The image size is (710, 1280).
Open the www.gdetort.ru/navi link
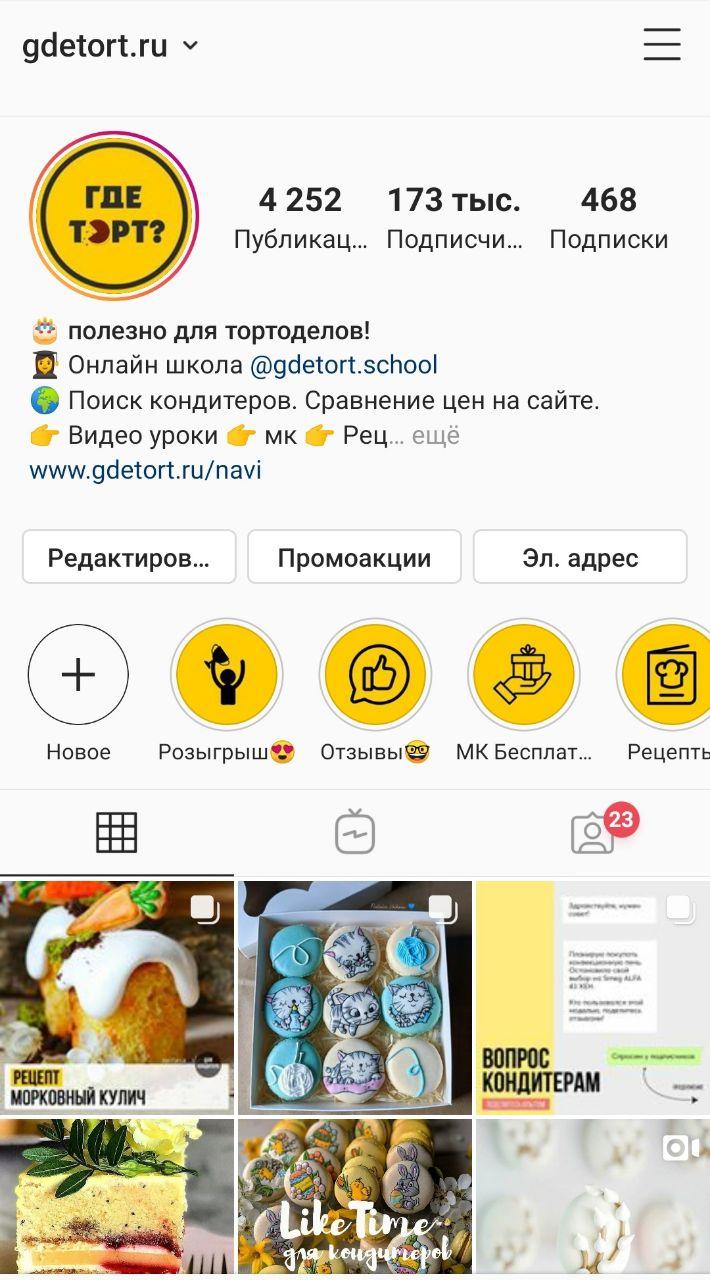click(146, 470)
